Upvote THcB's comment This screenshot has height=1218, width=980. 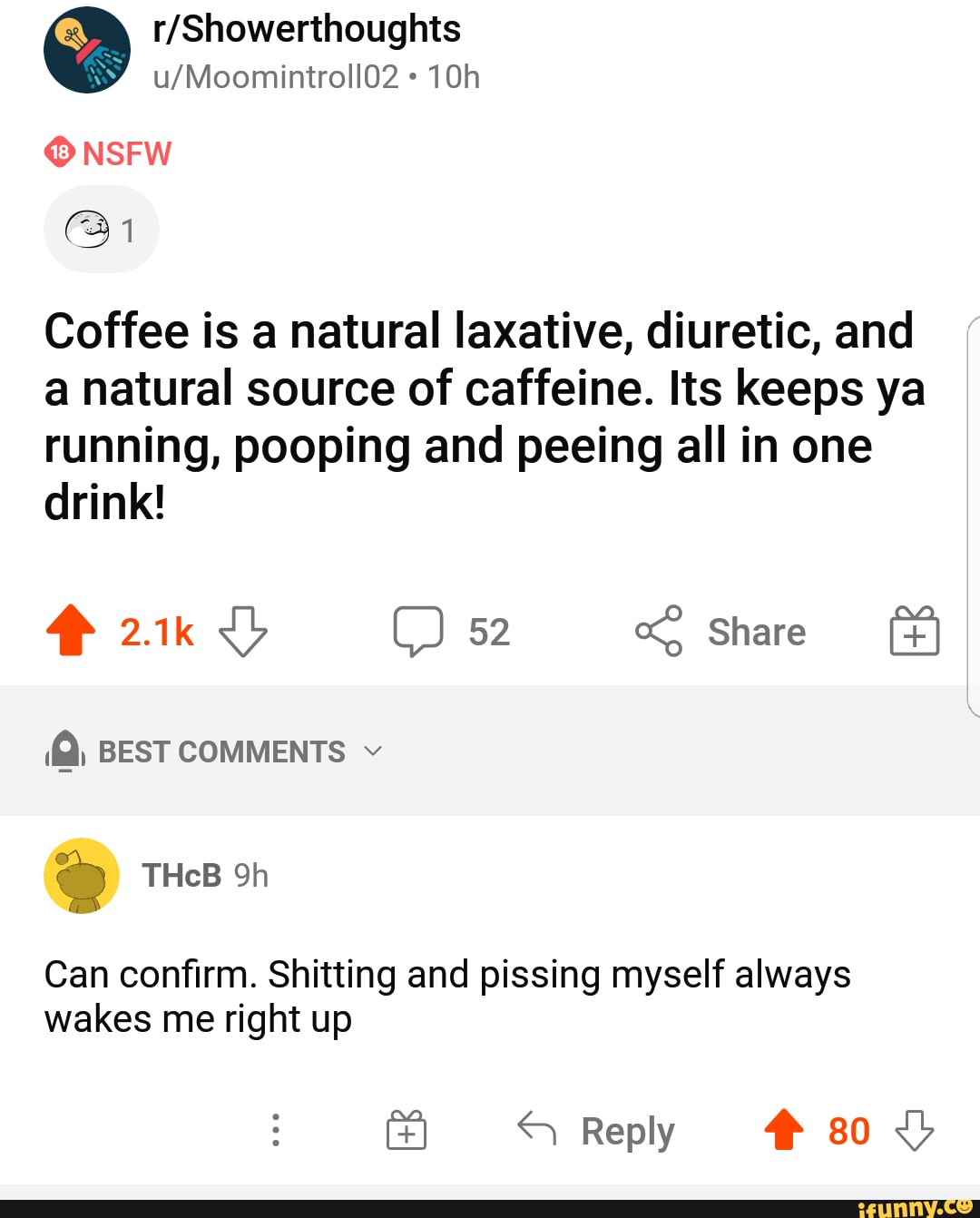782,1130
